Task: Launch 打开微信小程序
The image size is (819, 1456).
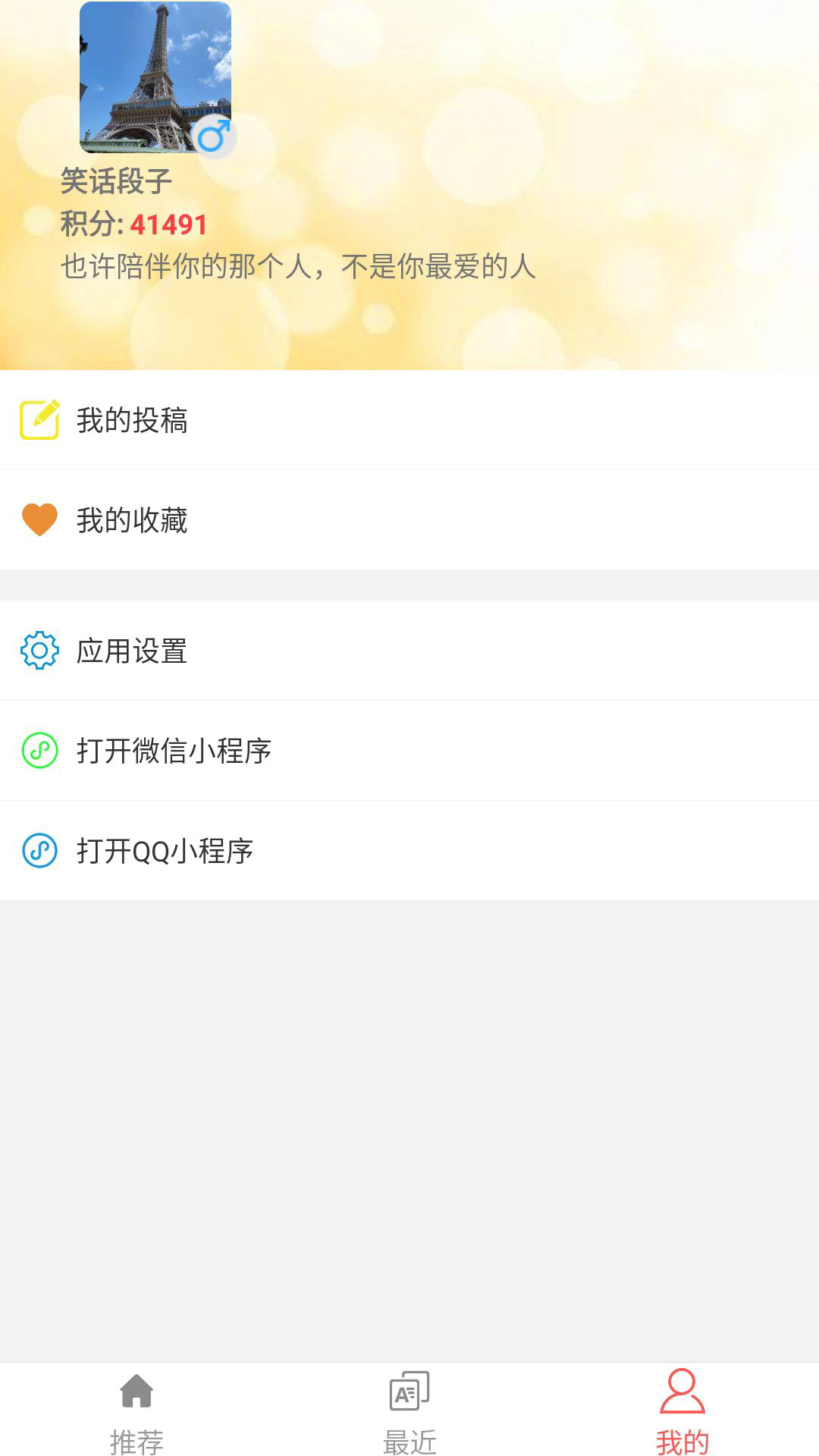Action: tap(176, 752)
